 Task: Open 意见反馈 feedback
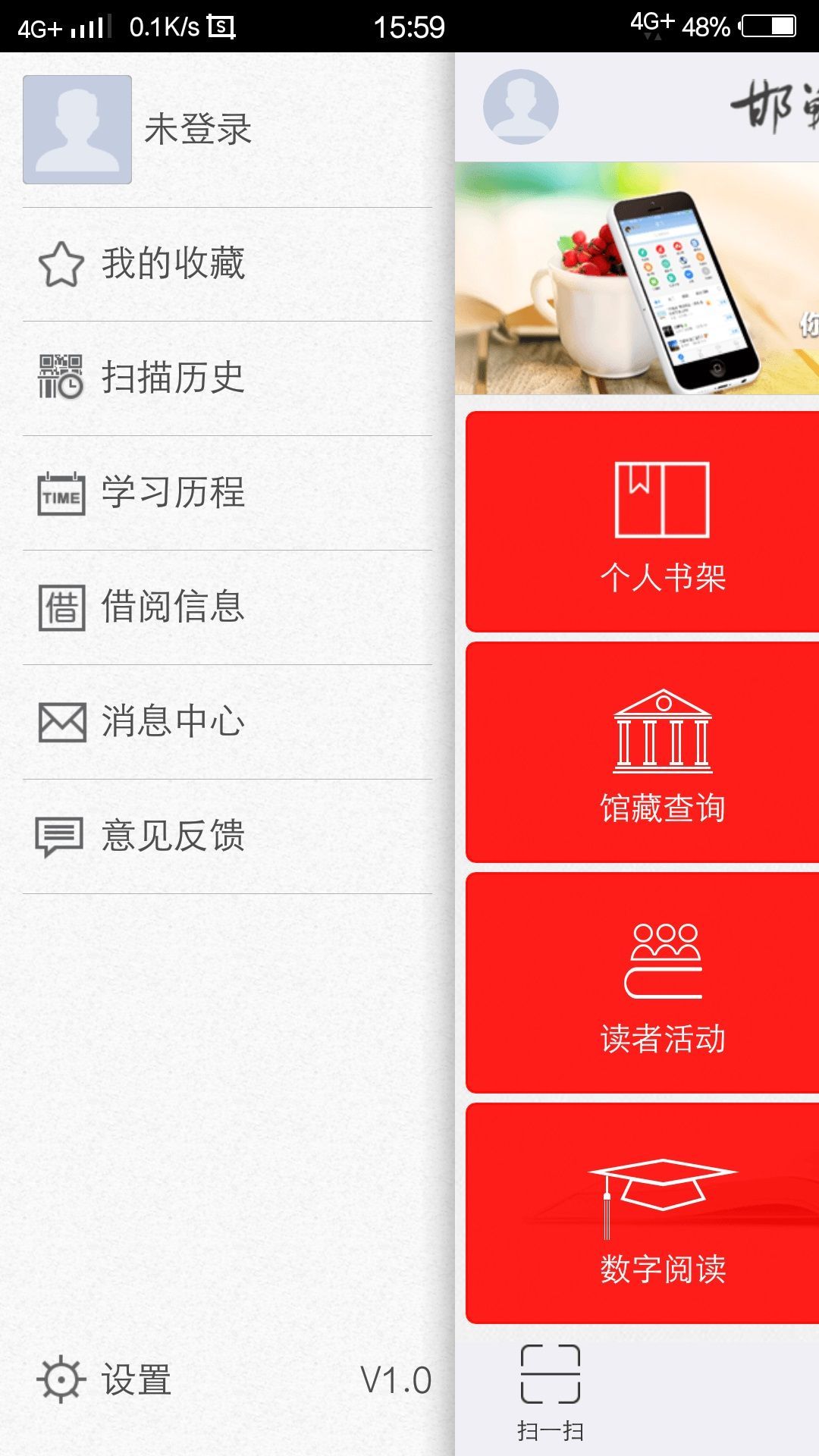click(x=173, y=836)
